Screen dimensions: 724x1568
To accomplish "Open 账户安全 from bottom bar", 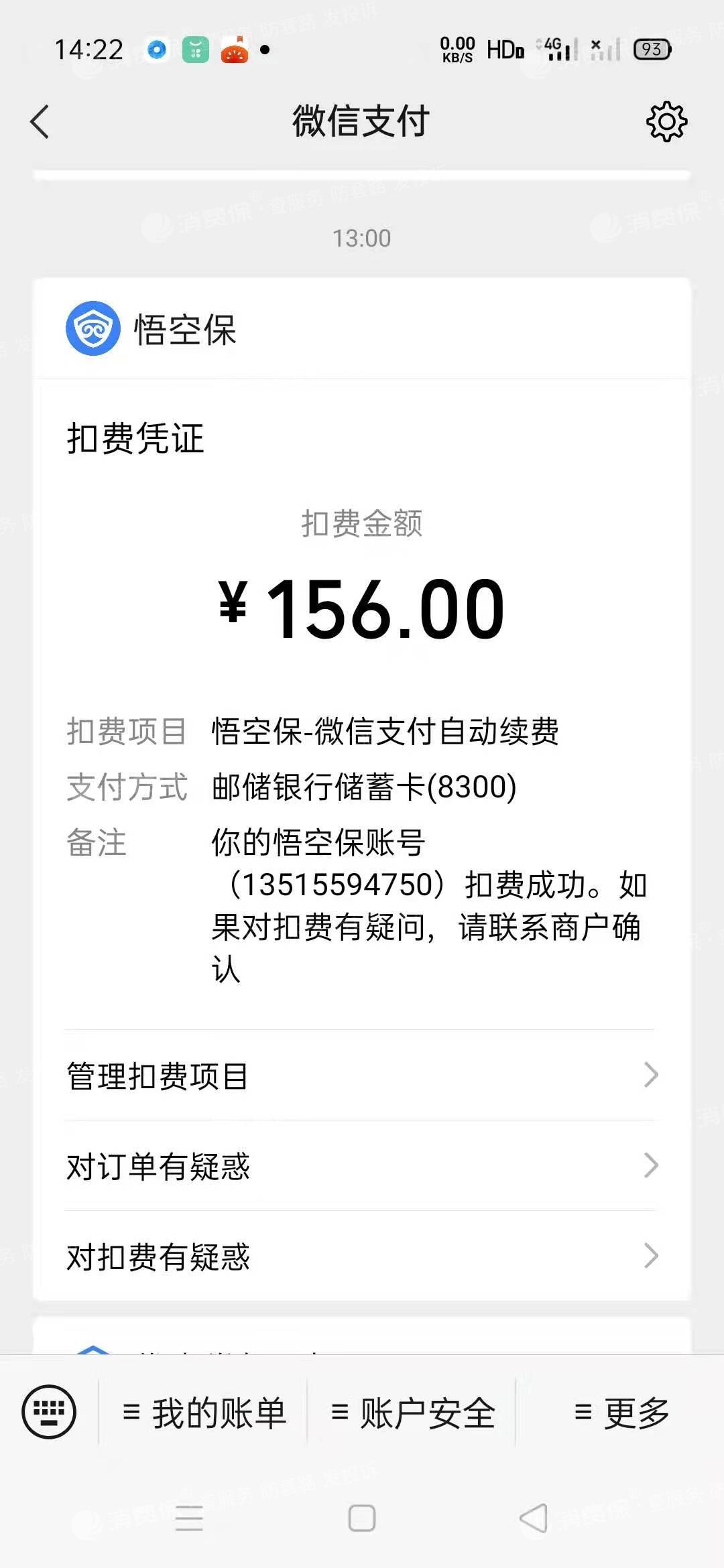I will (x=416, y=1412).
